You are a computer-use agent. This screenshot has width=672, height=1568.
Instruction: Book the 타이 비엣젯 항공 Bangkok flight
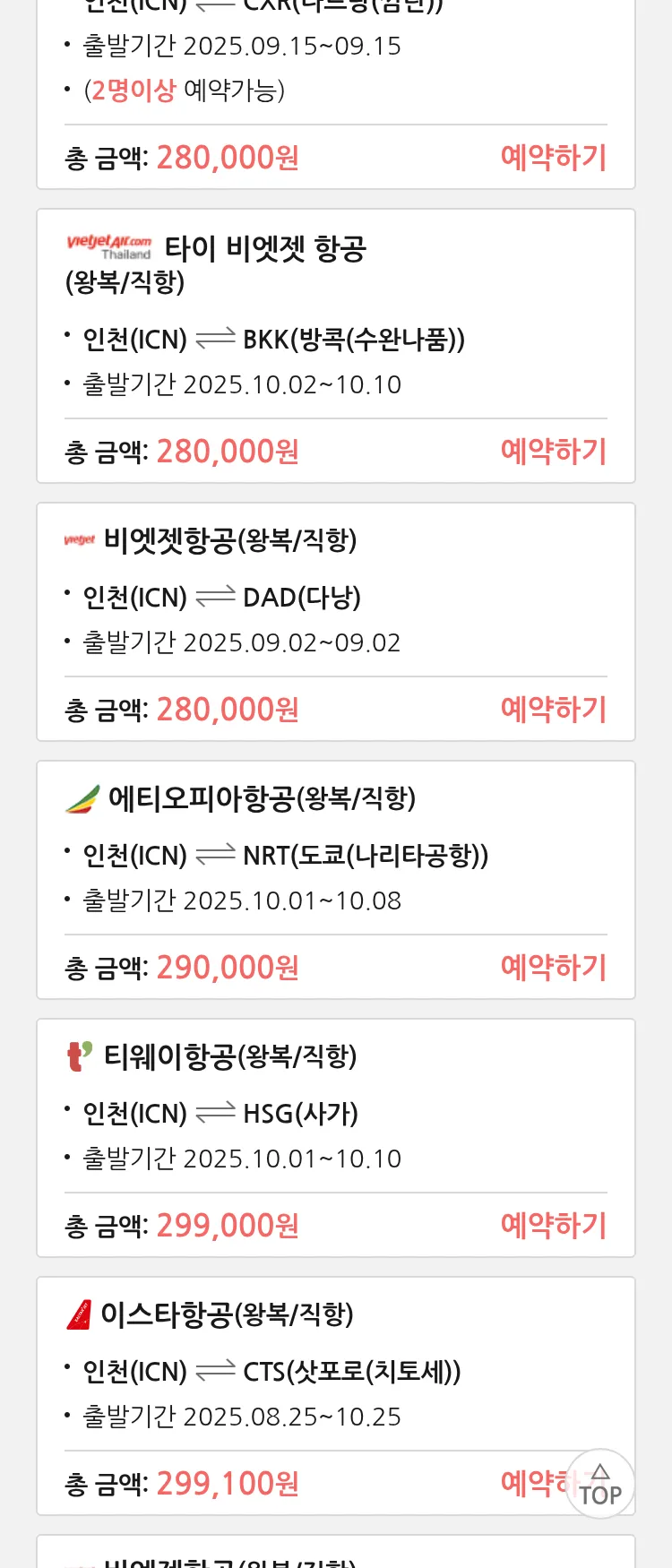553,452
